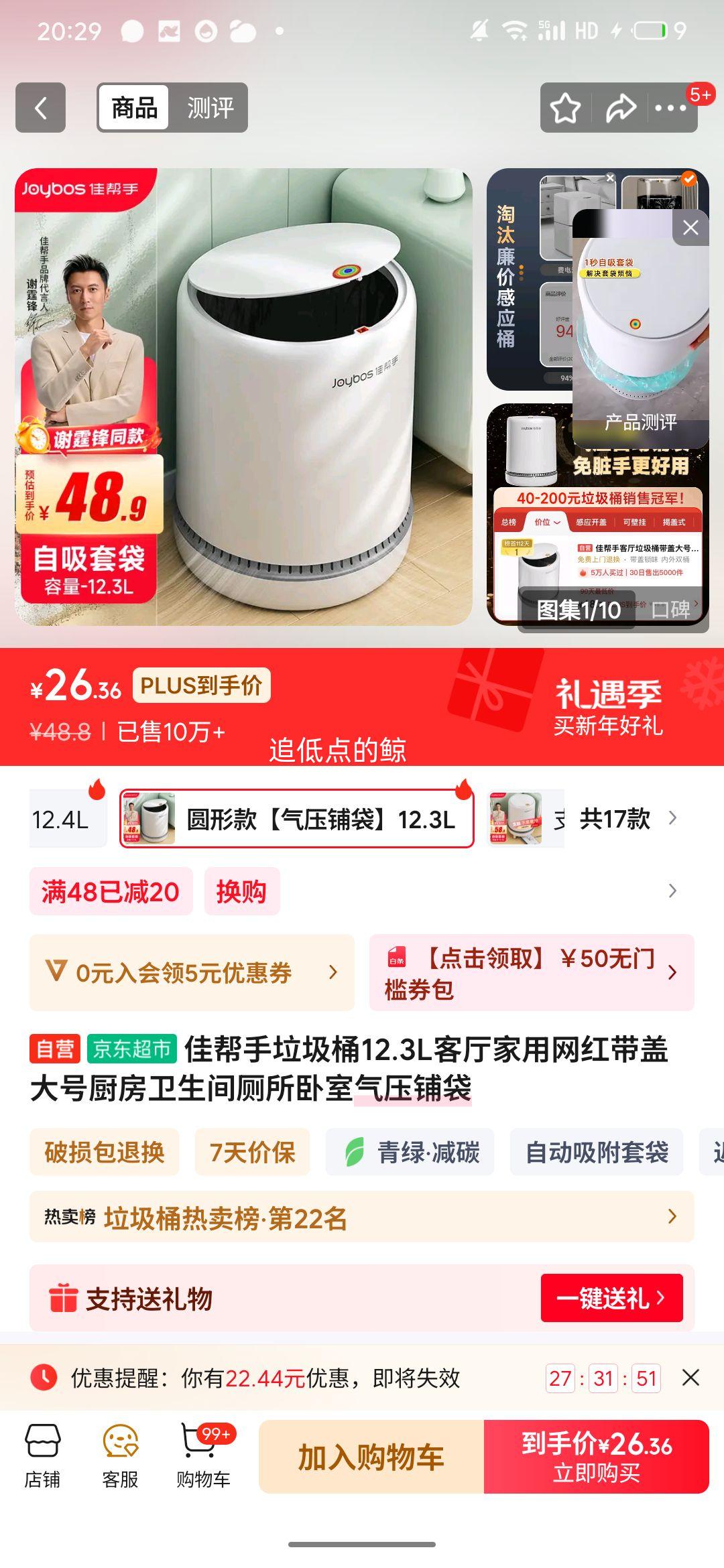Expand the 共17款 variant list

[613, 819]
